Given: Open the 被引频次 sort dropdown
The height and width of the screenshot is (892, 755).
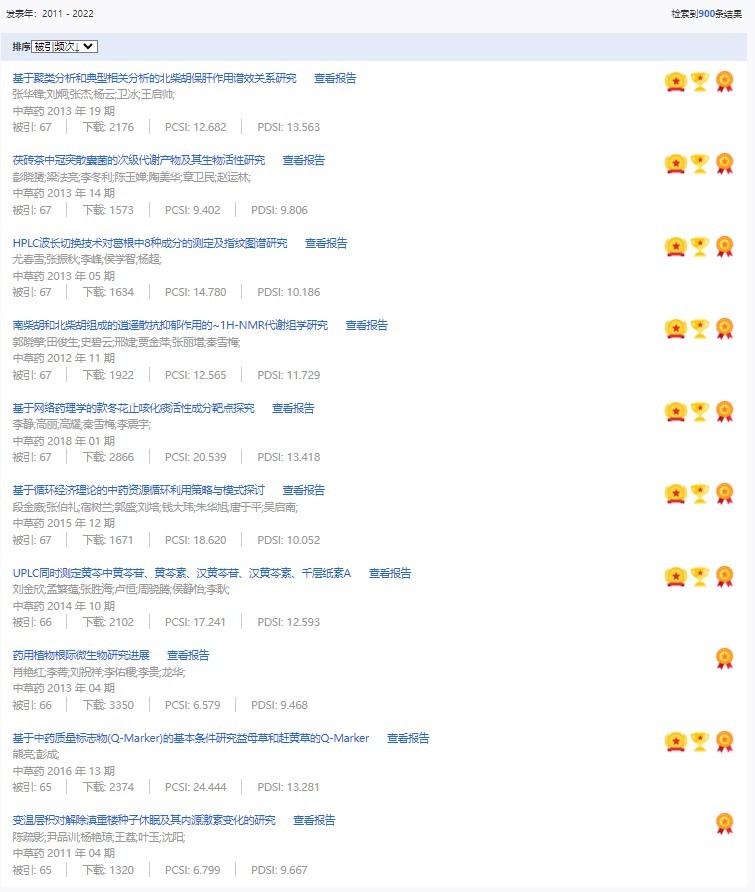Looking at the screenshot, I should point(64,47).
